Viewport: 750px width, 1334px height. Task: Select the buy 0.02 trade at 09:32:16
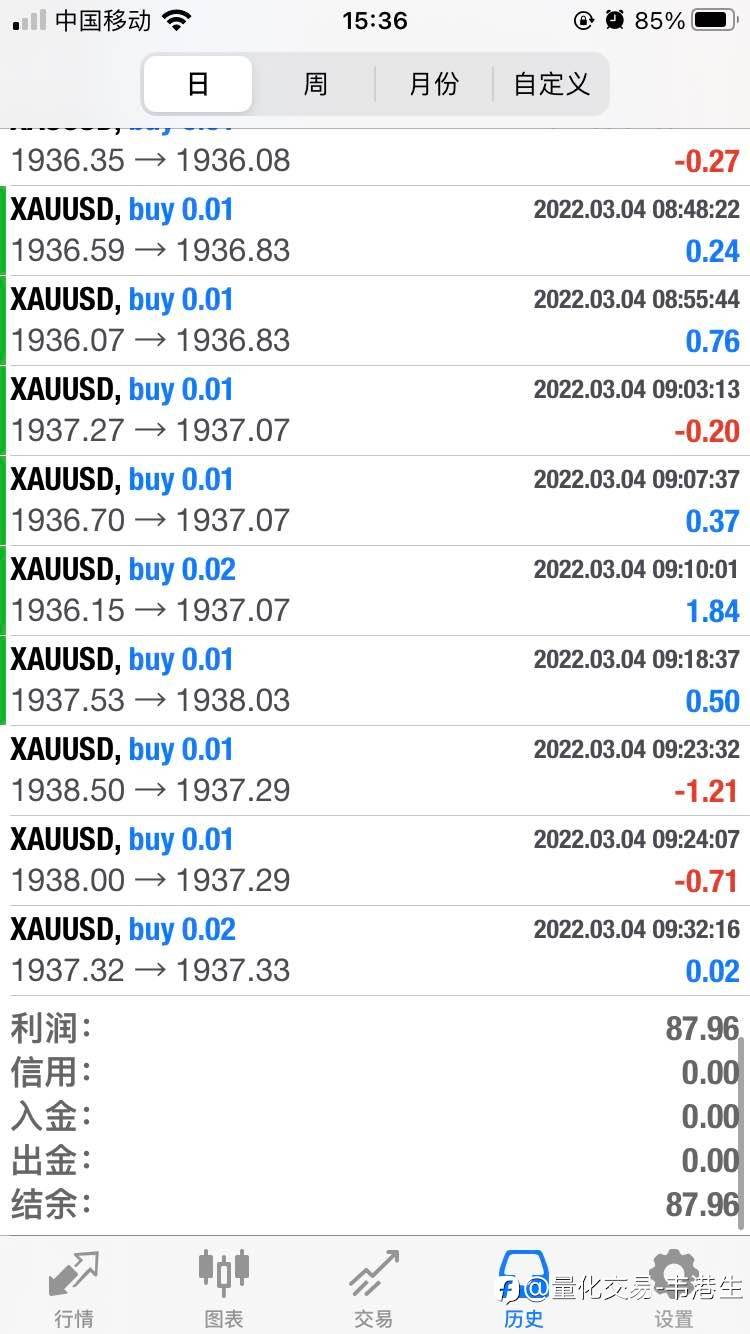pyautogui.click(x=375, y=951)
